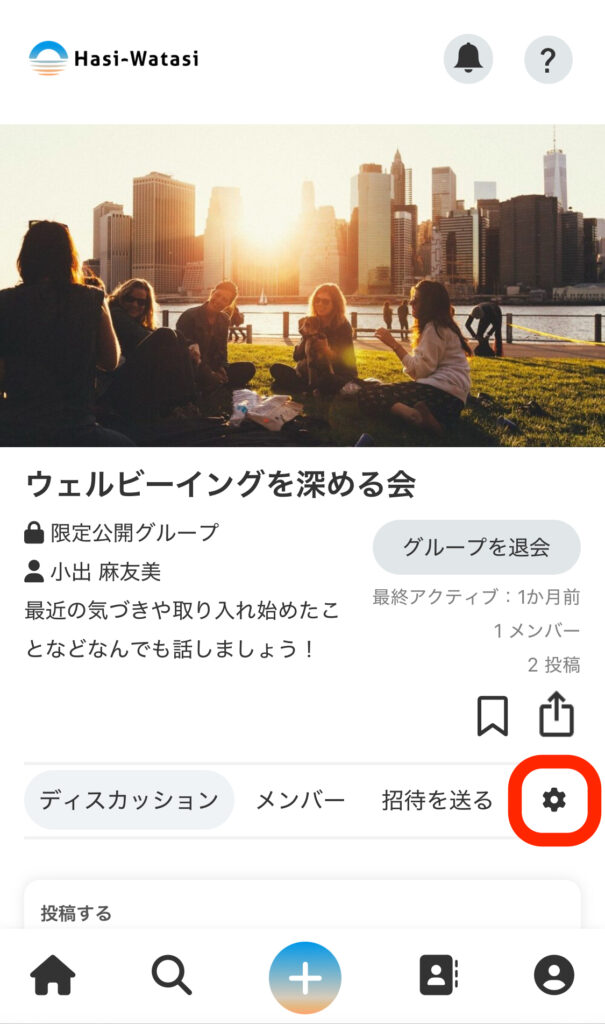Tap the Hasi-Watasi logo
Viewport: 605px width, 1024px height.
pos(114,58)
